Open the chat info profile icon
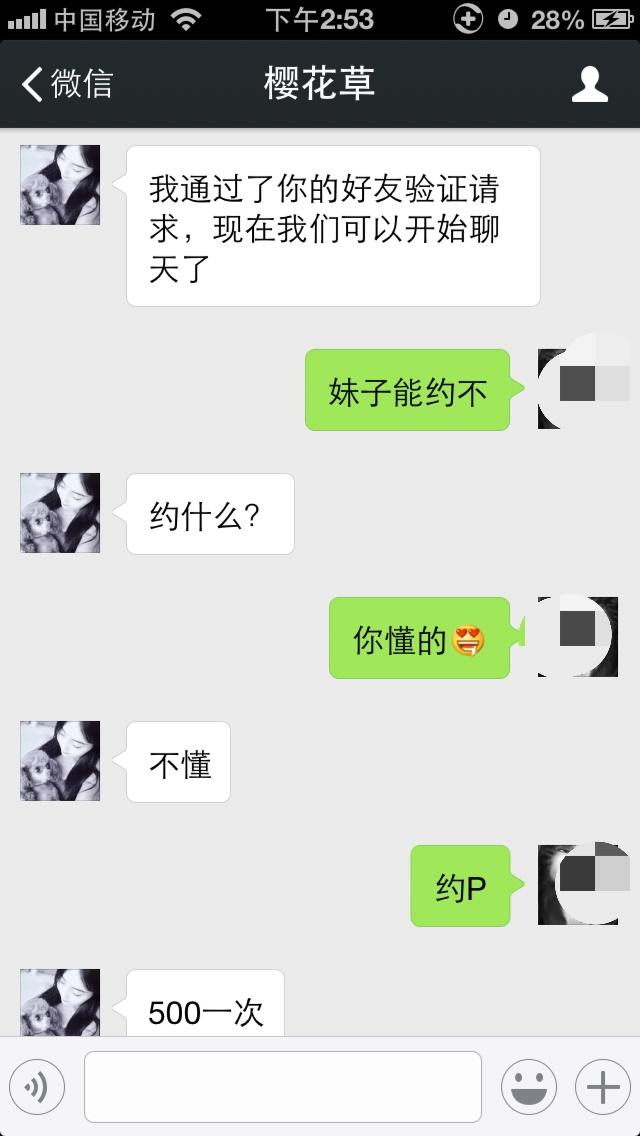 589,84
